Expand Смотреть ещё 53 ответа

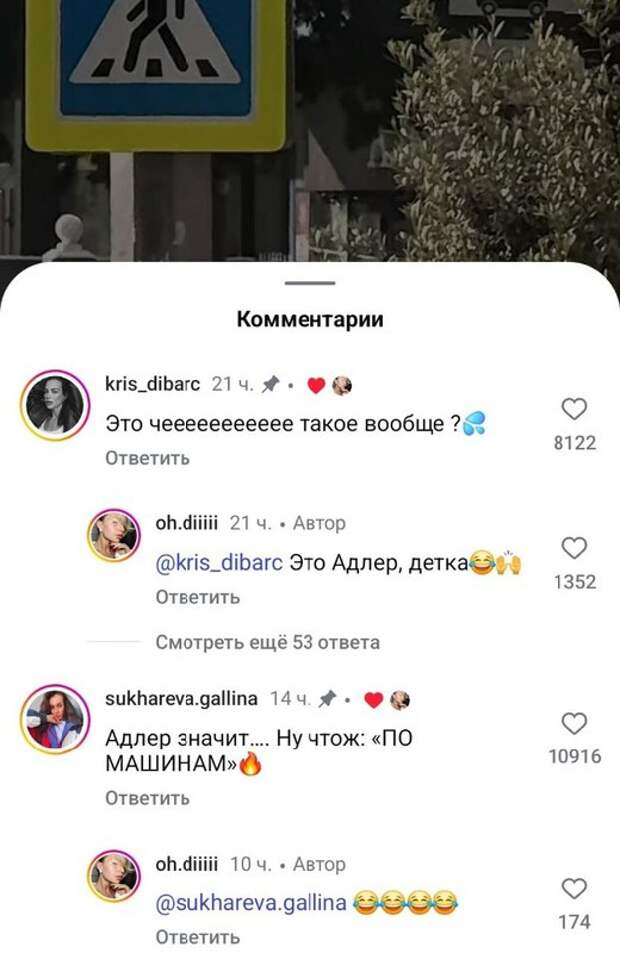coord(267,642)
